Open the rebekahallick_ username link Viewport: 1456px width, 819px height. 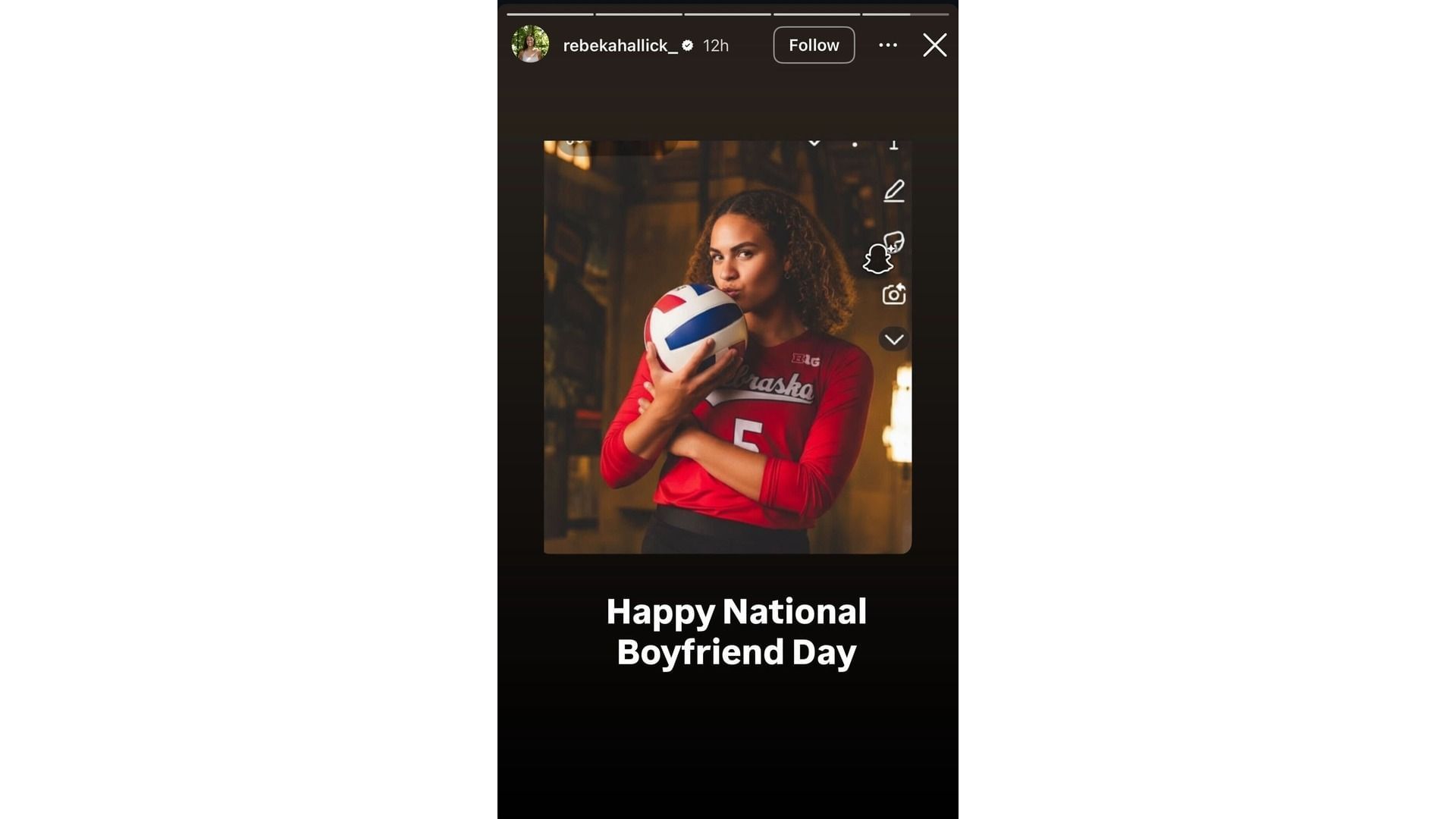[620, 45]
